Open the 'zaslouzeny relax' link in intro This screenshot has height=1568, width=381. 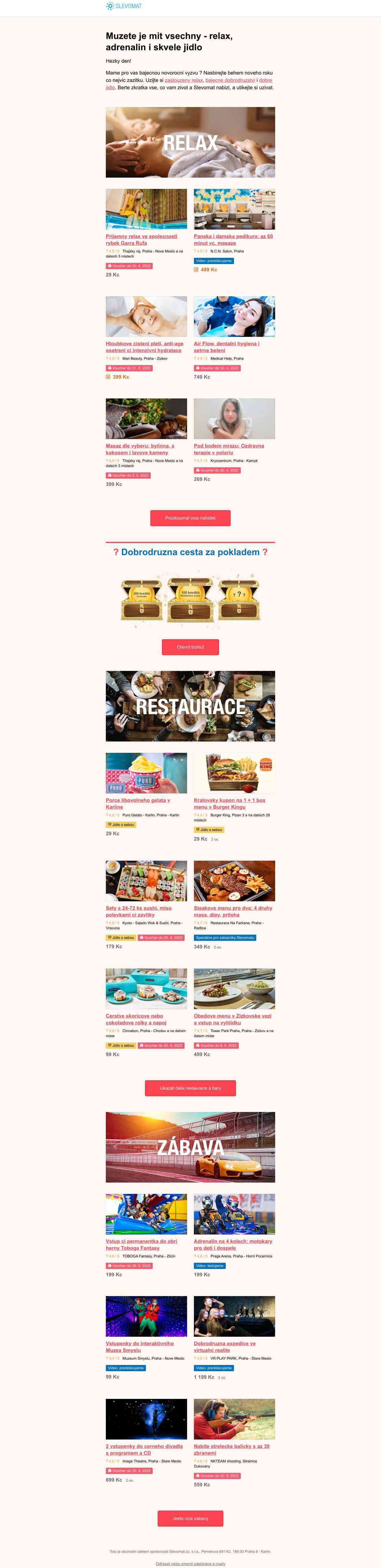184,80
